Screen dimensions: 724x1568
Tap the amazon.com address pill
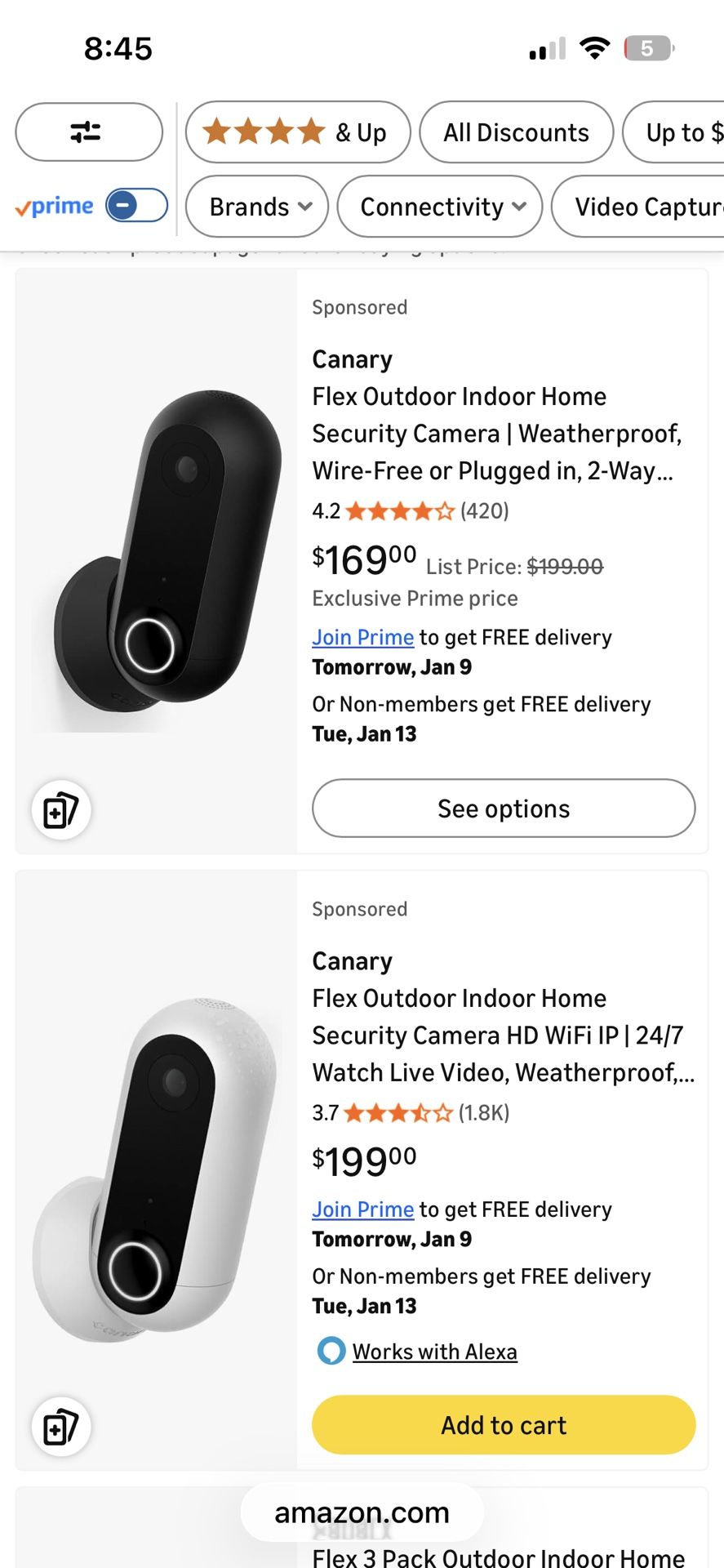[362, 1512]
